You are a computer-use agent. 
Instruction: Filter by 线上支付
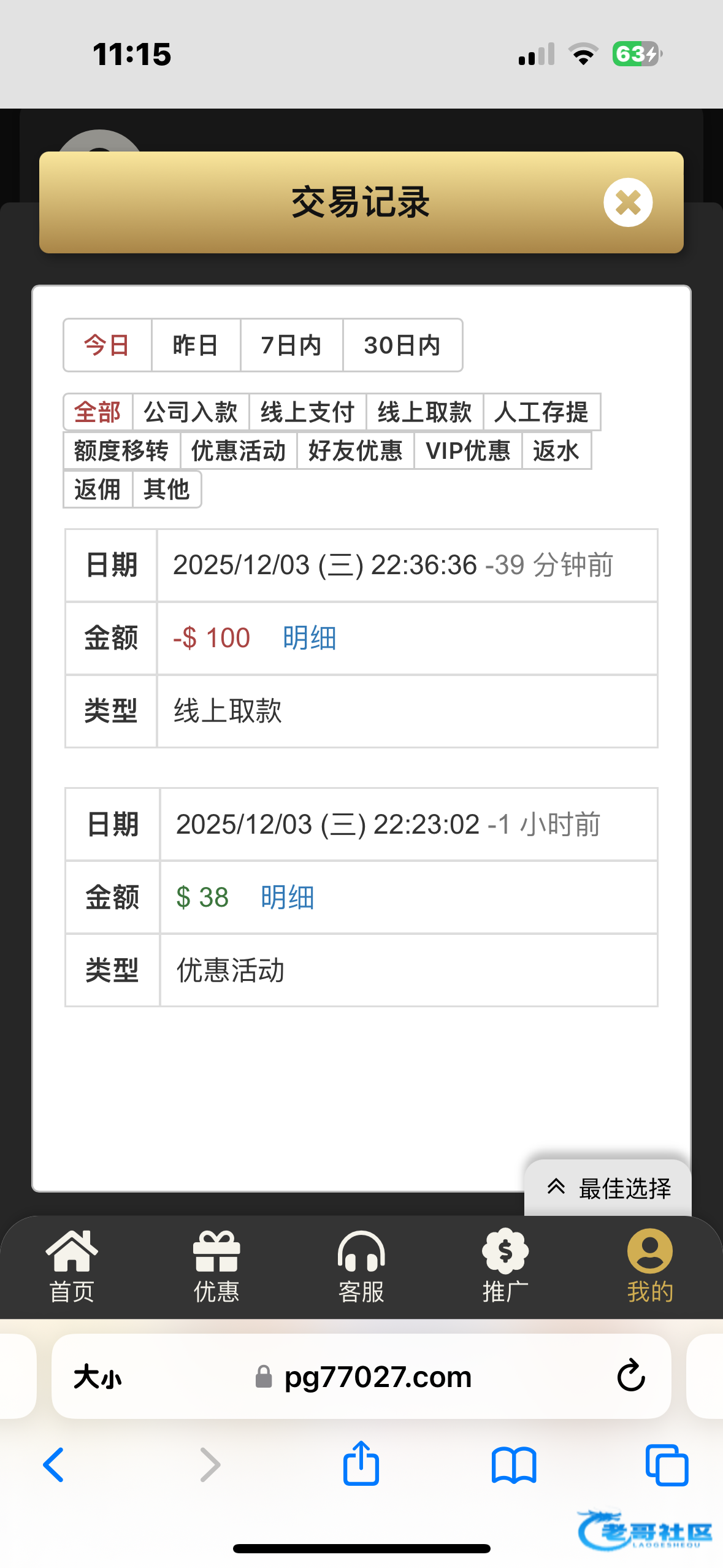[x=308, y=412]
